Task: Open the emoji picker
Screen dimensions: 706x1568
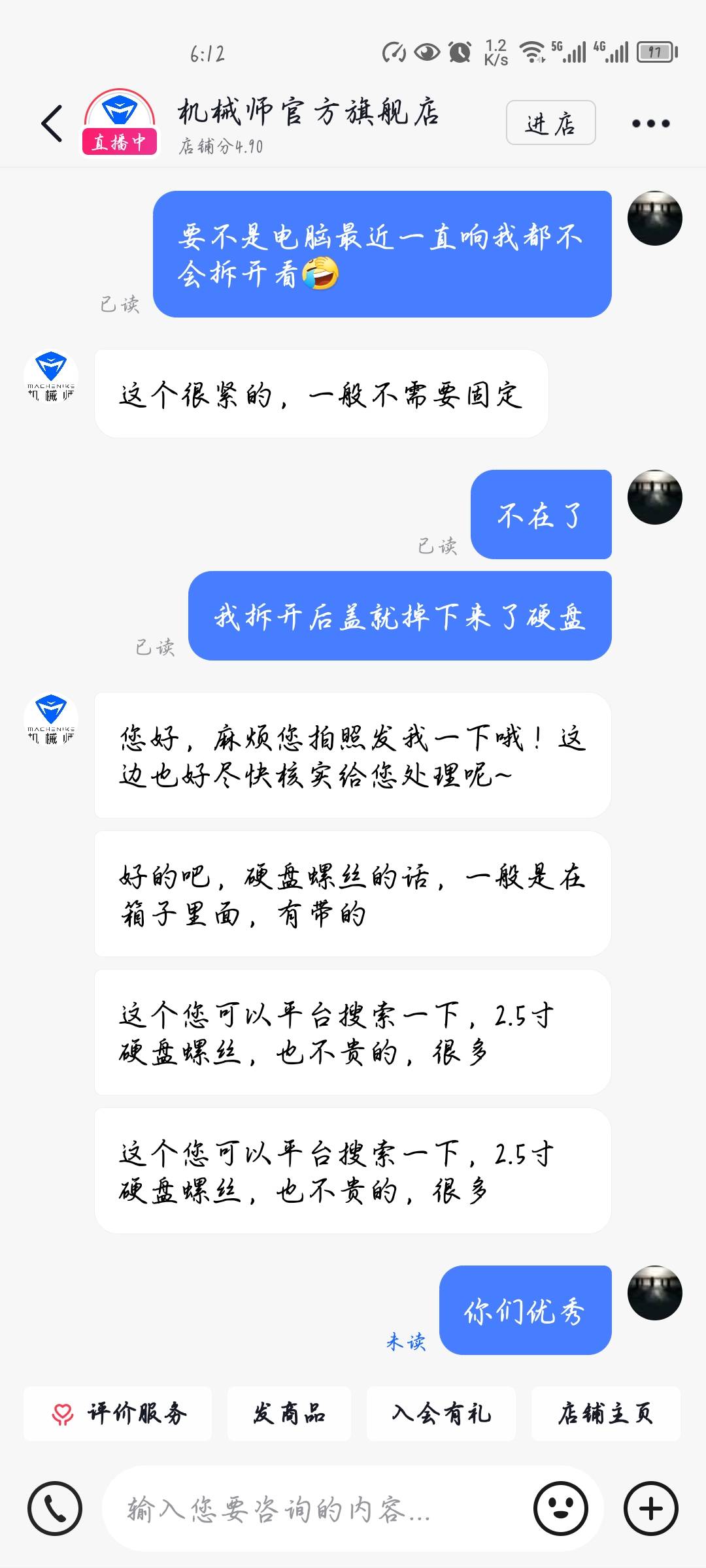Action: coord(560,1509)
